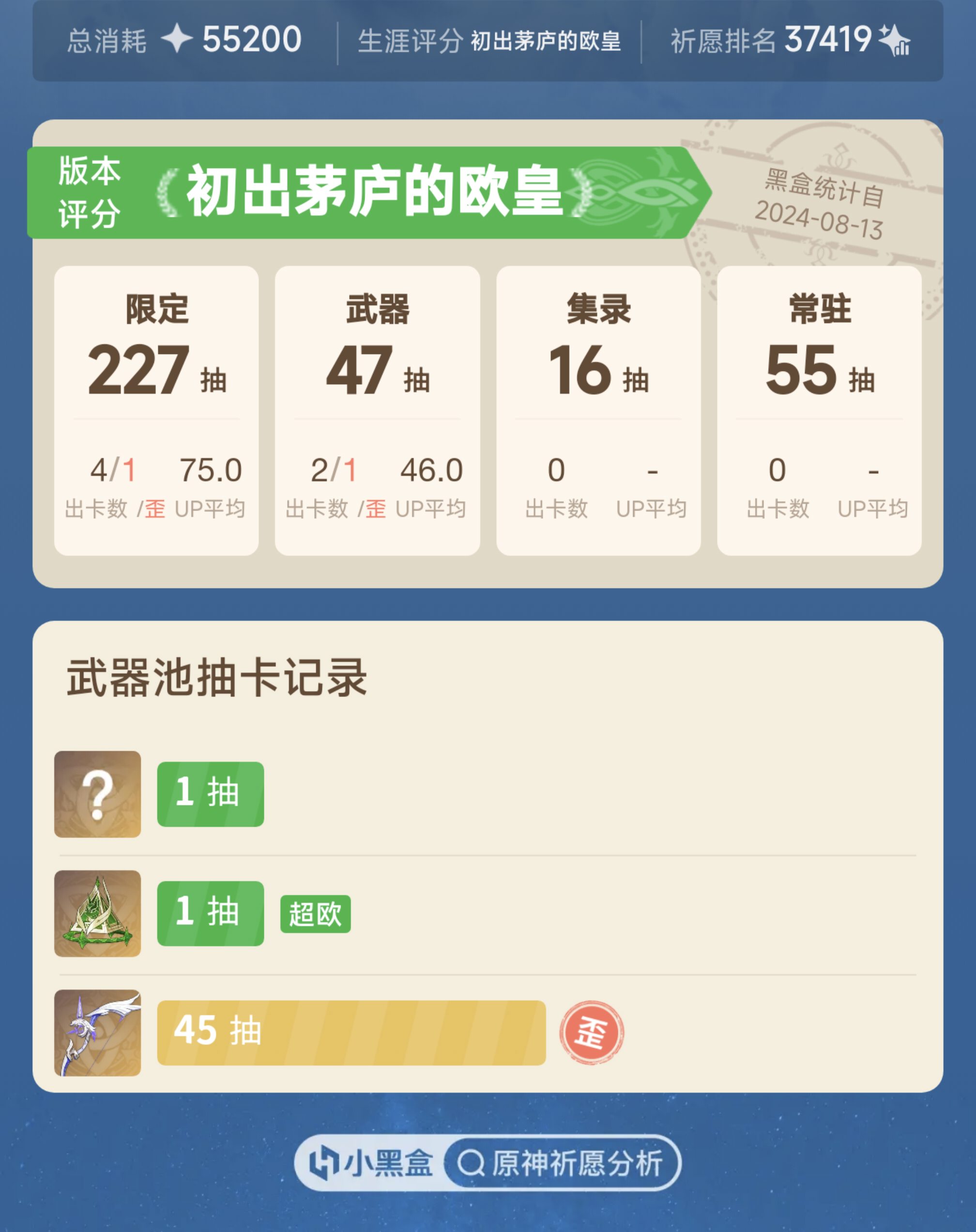
Task: Click the ranking icon beside 祈愿排名 37419
Action: [x=895, y=38]
